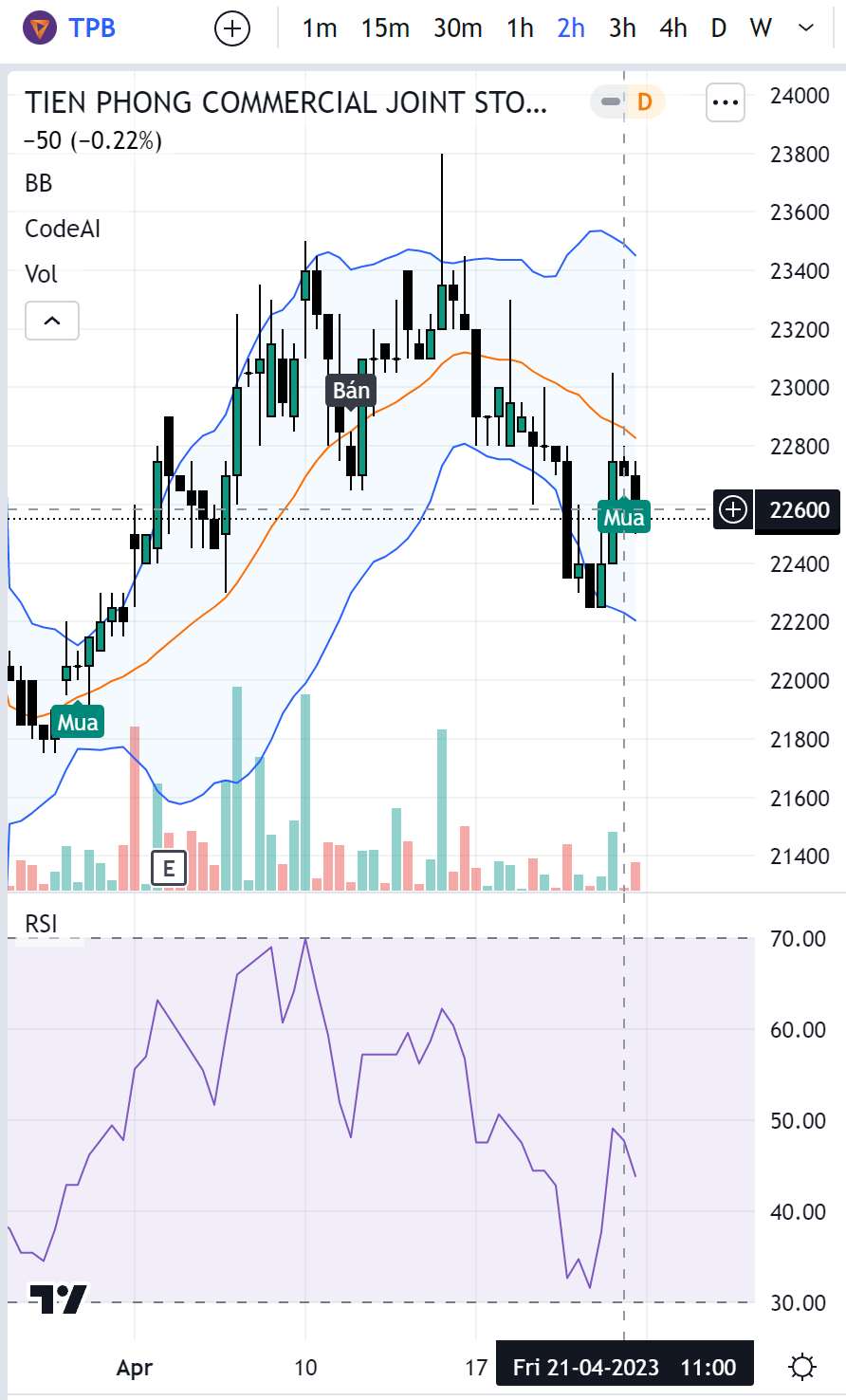Open chart settings gear icon
The image size is (846, 1400).
802,1367
